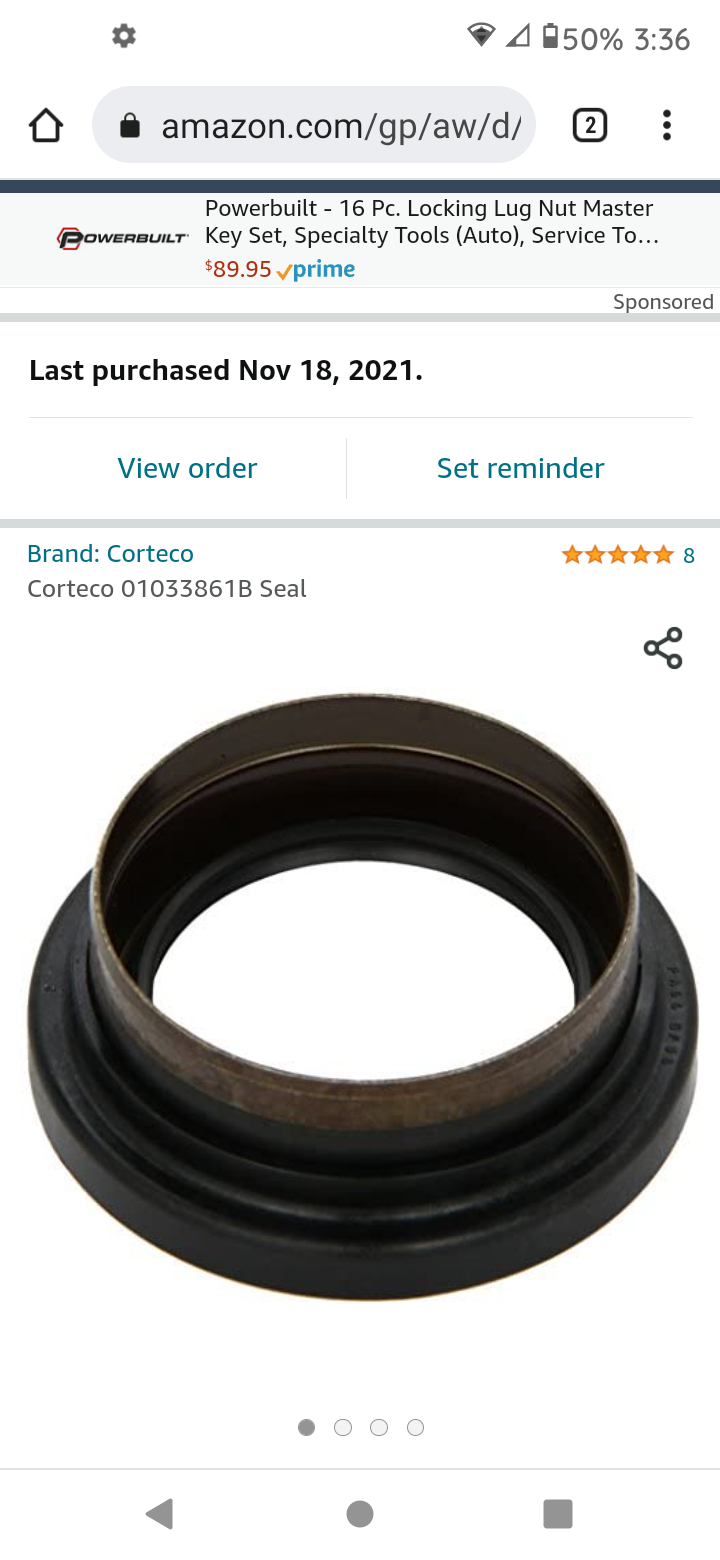Tap Set reminder link
720x1560 pixels.
(520, 468)
